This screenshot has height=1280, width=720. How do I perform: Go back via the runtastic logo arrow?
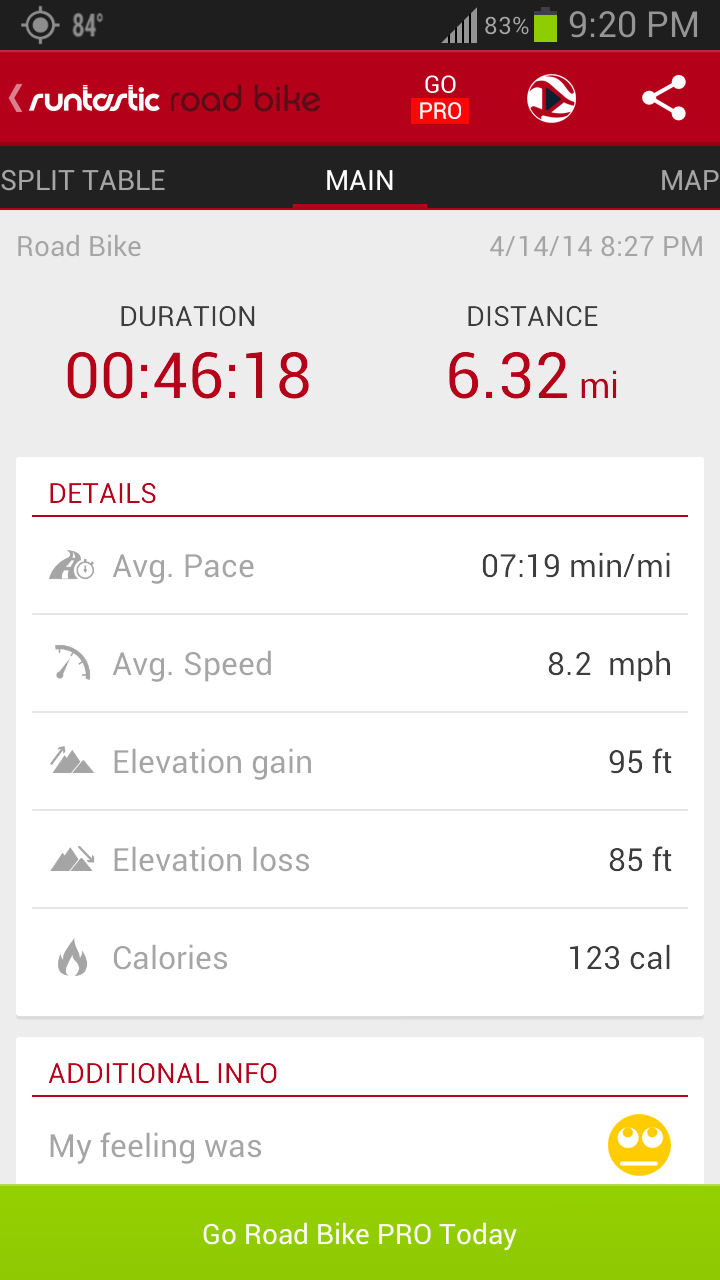[x=18, y=99]
